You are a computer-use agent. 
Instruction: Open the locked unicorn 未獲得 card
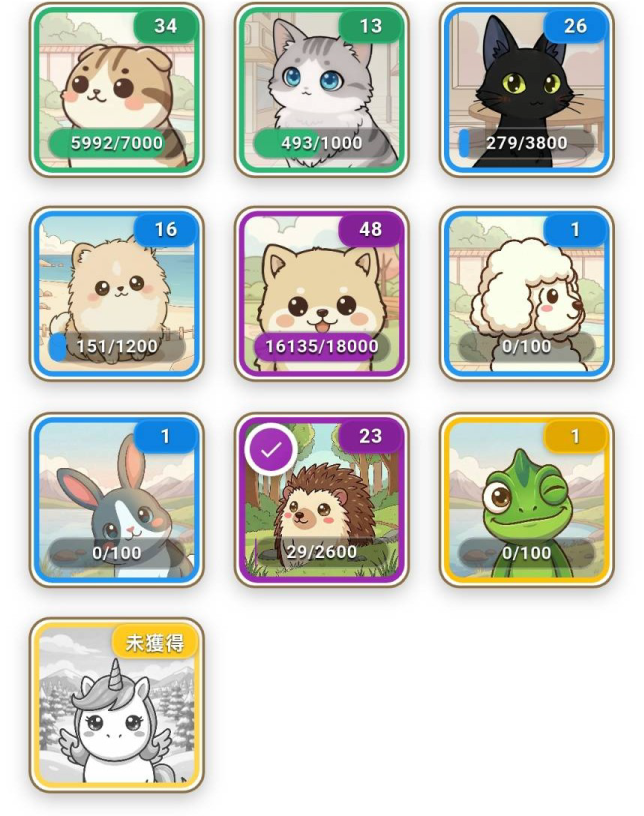coord(116,705)
